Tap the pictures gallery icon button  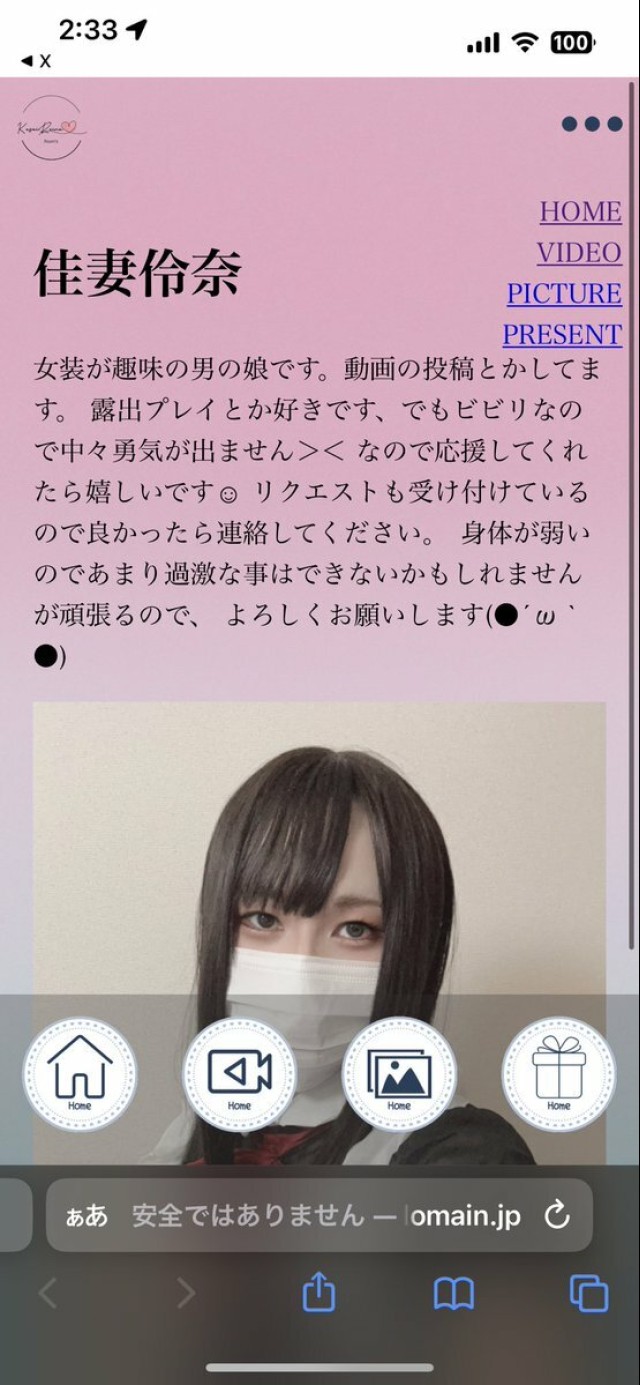coord(399,1073)
